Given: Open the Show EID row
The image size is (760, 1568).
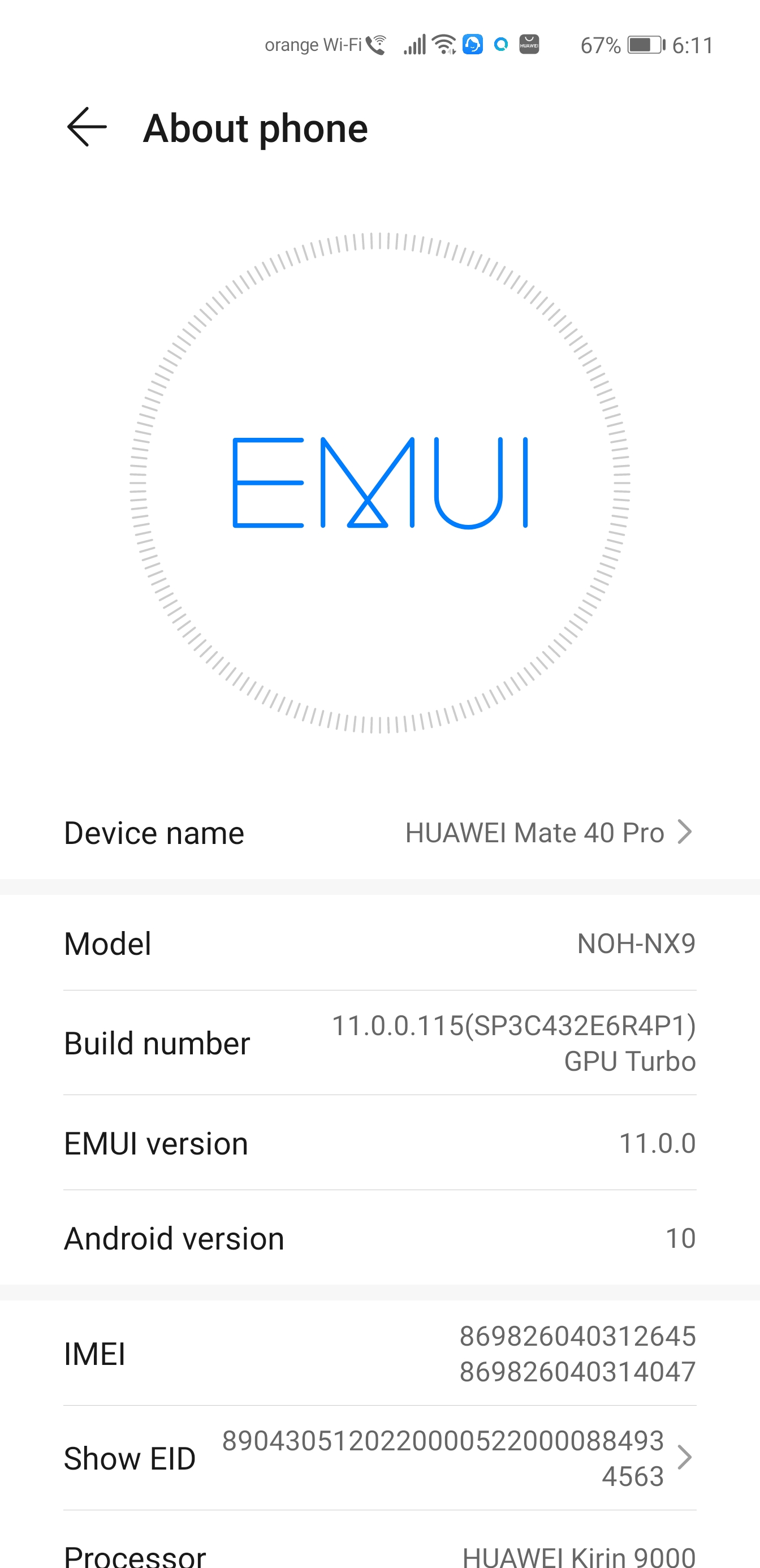Looking at the screenshot, I should 379,1458.
